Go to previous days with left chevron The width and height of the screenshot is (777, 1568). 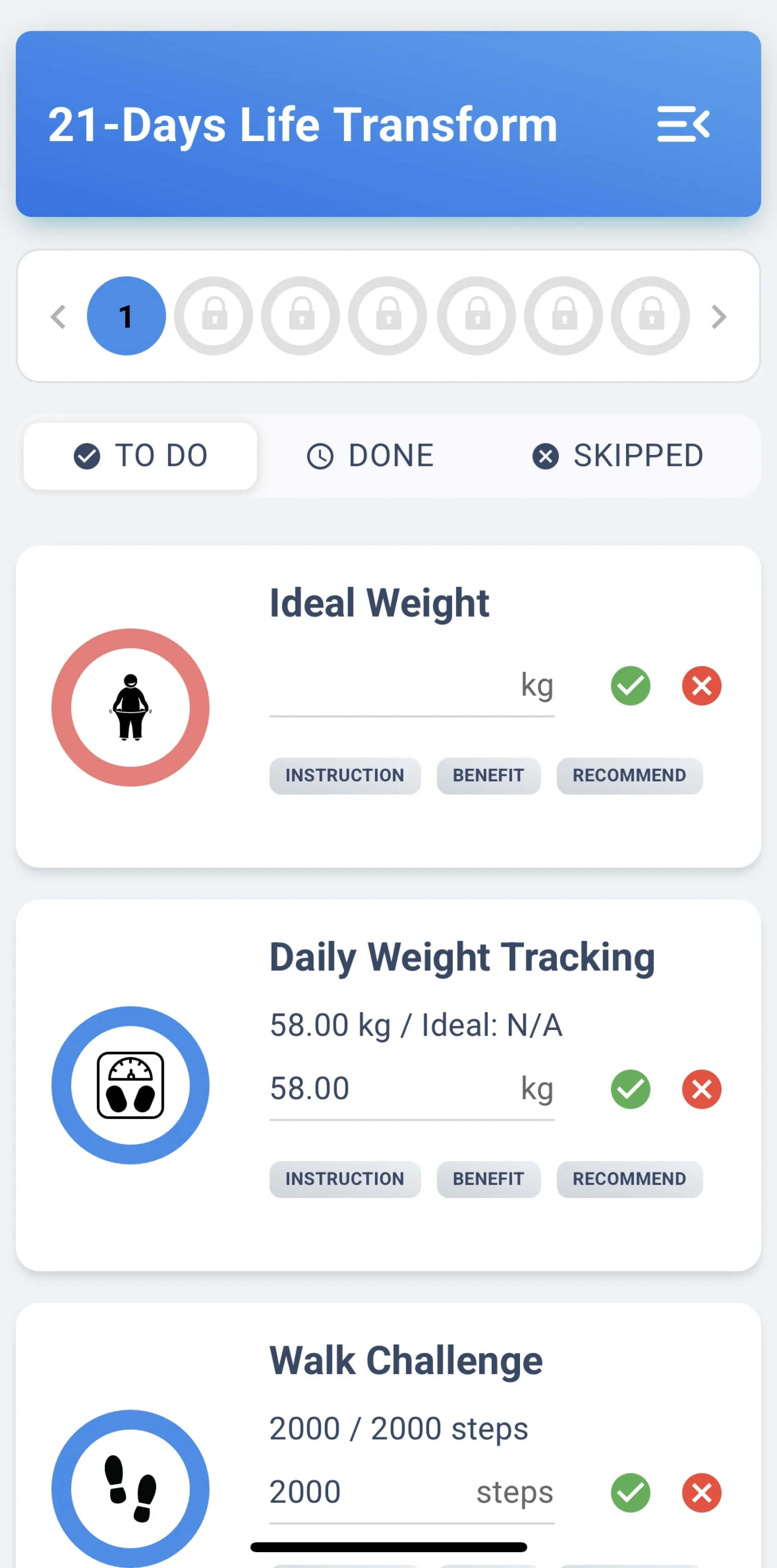click(x=58, y=317)
